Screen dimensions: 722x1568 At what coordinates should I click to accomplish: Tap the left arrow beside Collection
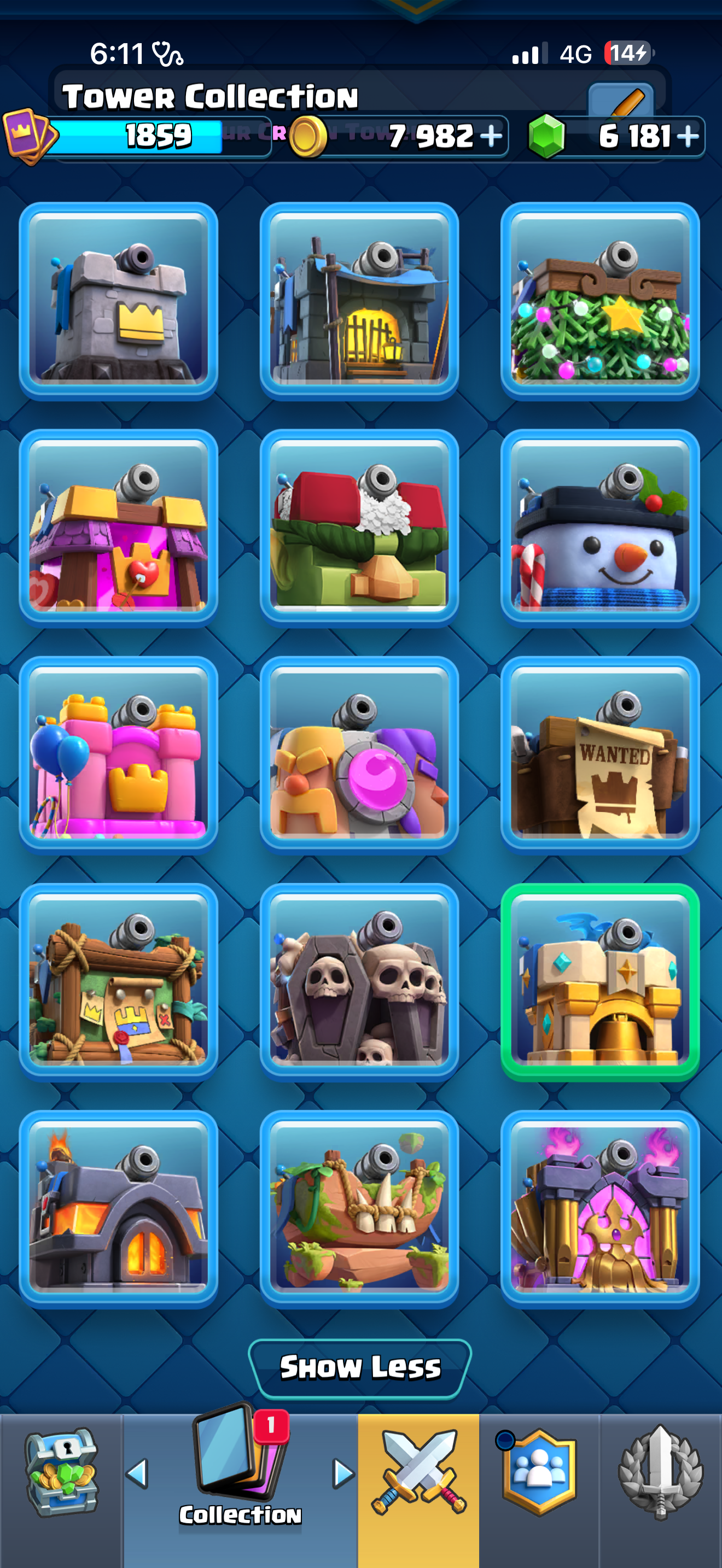pos(137,1473)
